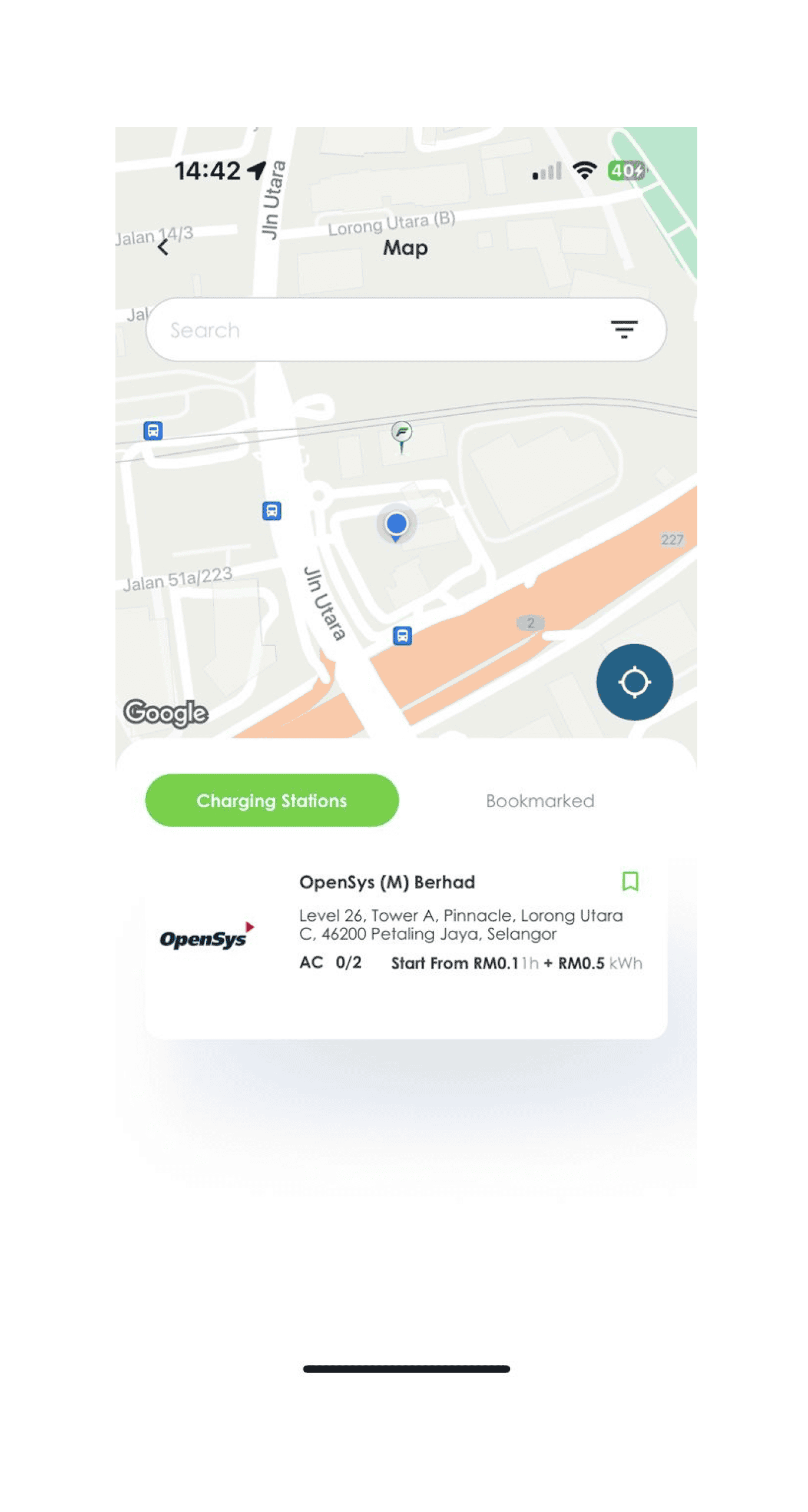The width and height of the screenshot is (808, 1512).
Task: Select the Charging Stations tab
Action: (x=271, y=801)
